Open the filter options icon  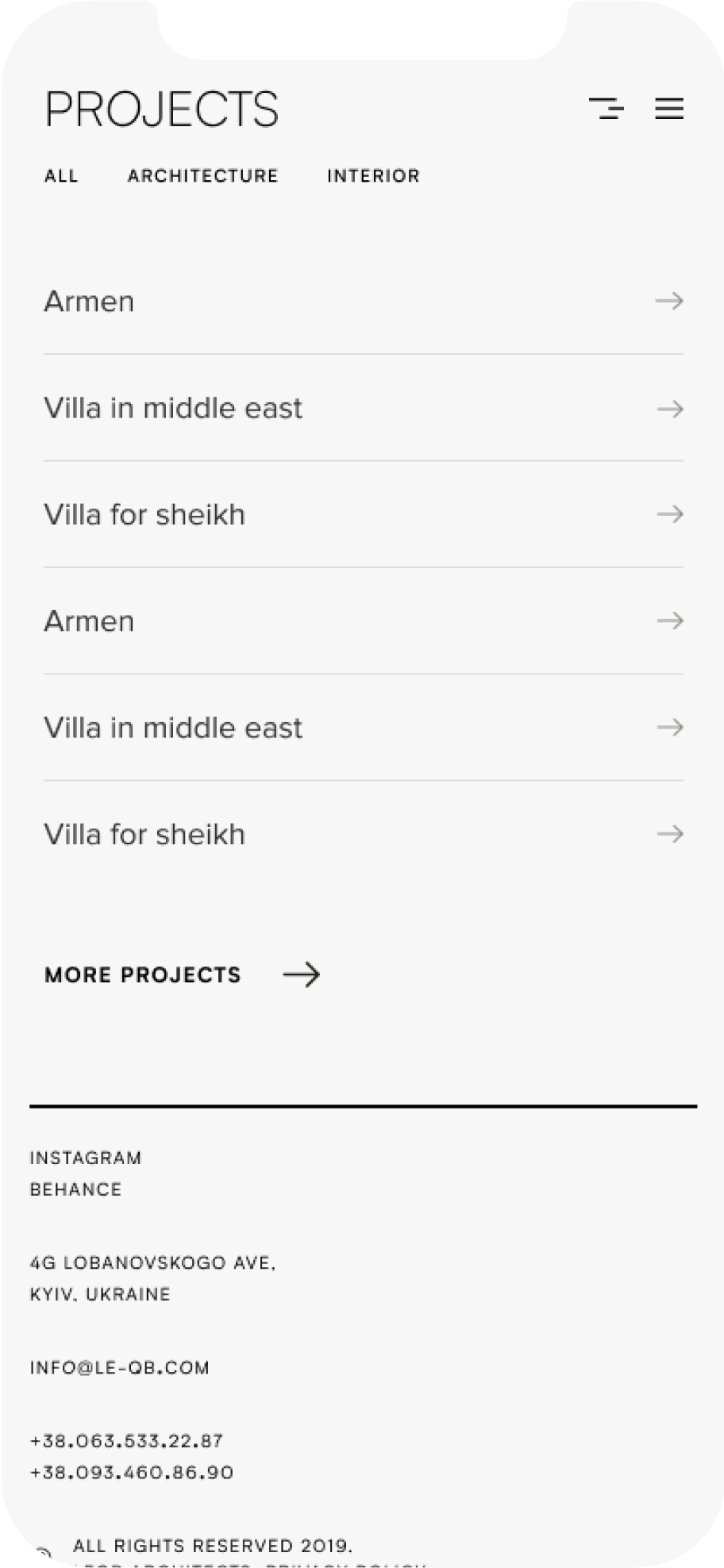[606, 109]
